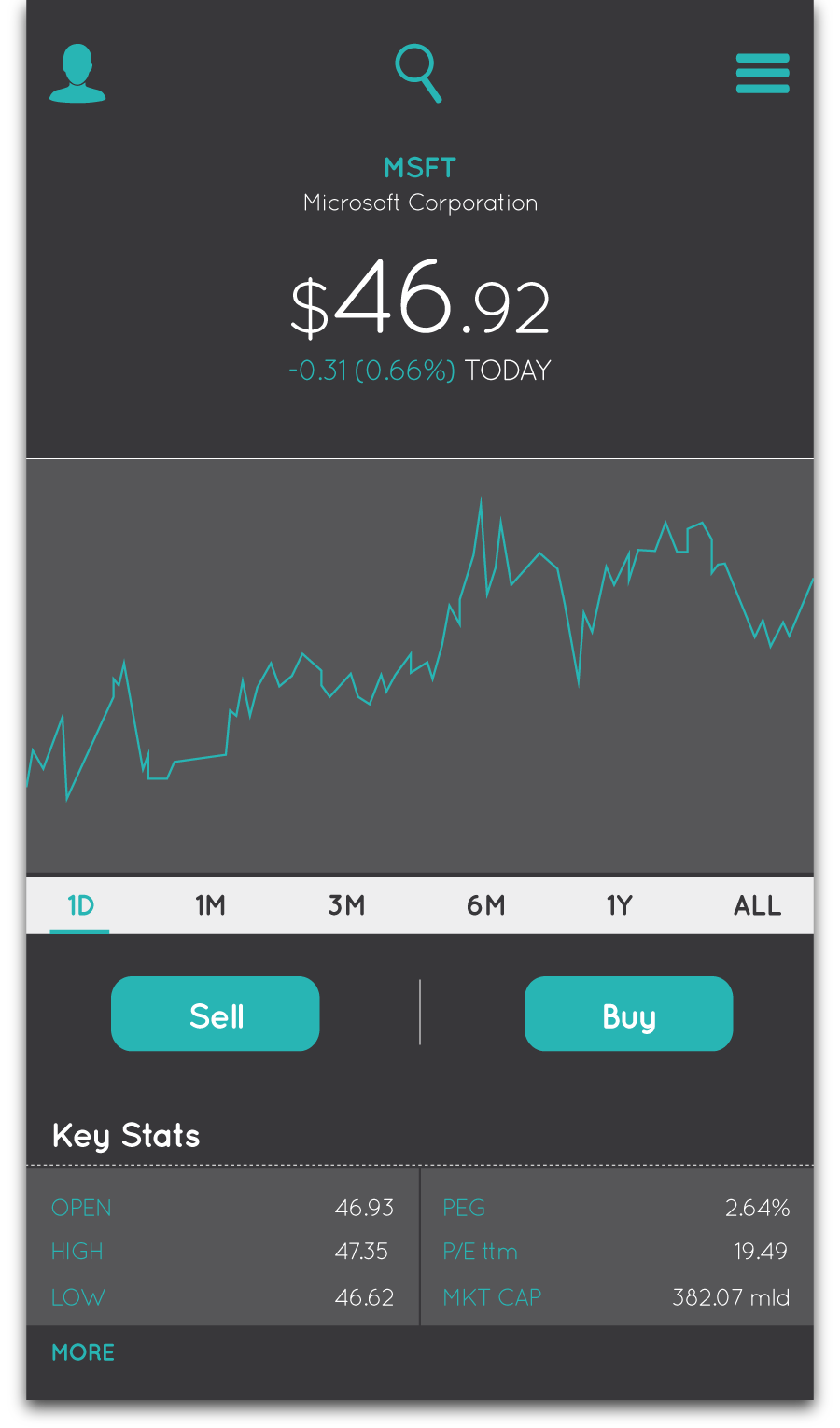The width and height of the screenshot is (840, 1428).
Task: Switch to the 3M chart range
Action: coord(346,905)
